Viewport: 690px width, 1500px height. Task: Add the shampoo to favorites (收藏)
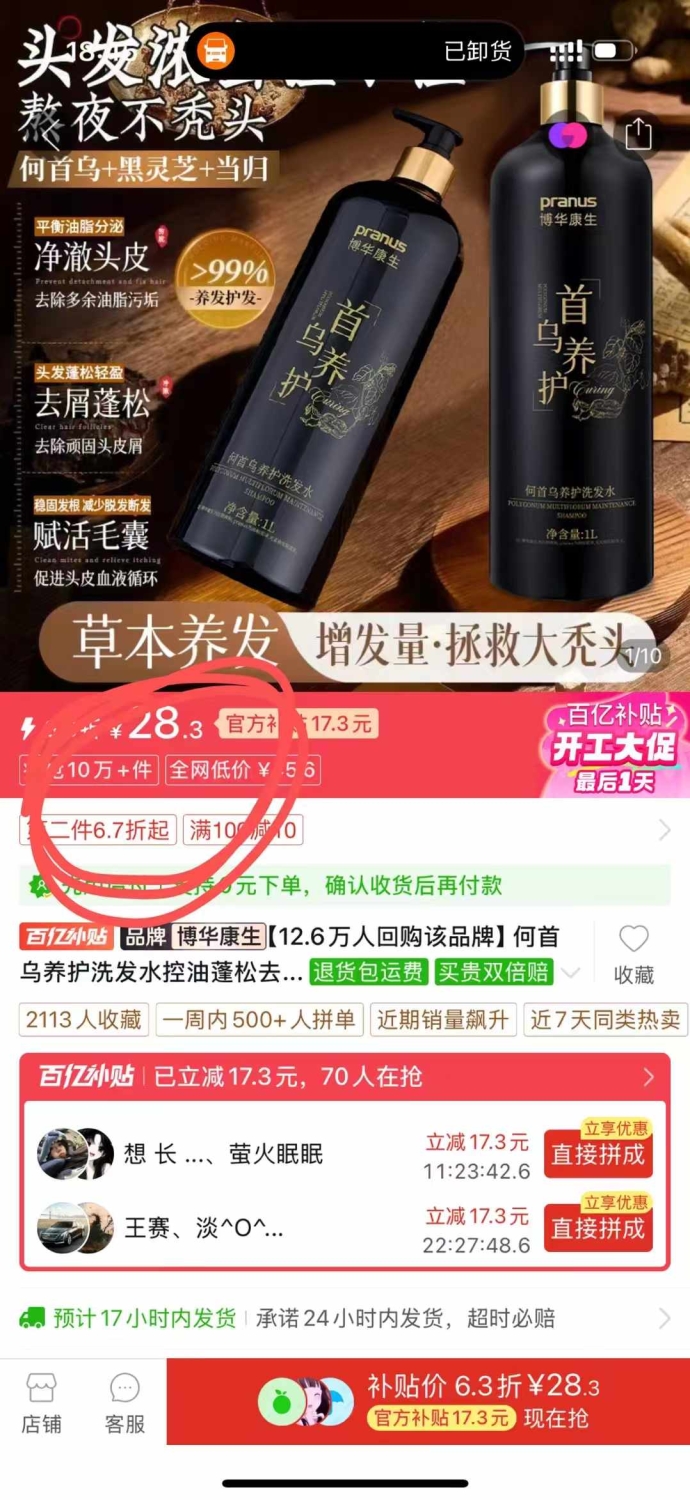(x=634, y=954)
